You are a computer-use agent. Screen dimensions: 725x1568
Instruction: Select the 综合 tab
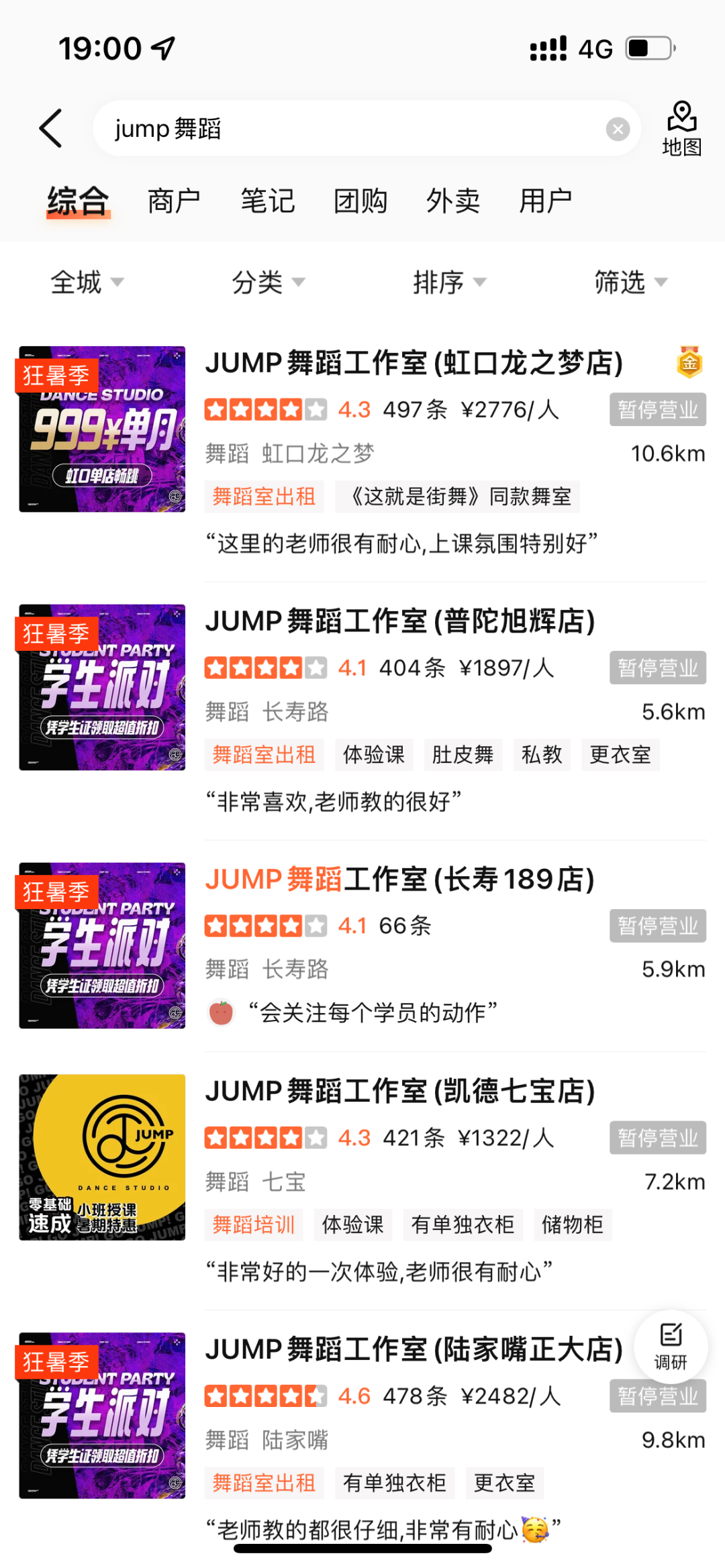coord(78,201)
